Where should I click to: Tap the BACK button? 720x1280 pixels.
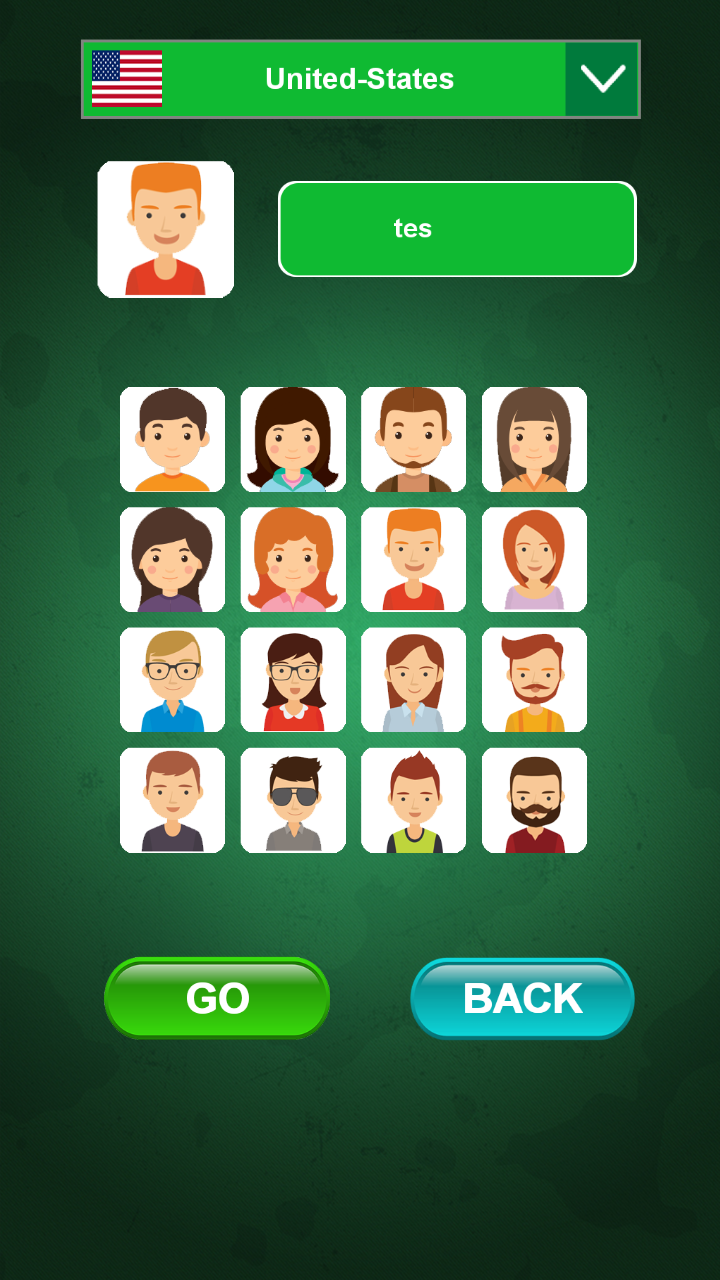pyautogui.click(x=522, y=998)
